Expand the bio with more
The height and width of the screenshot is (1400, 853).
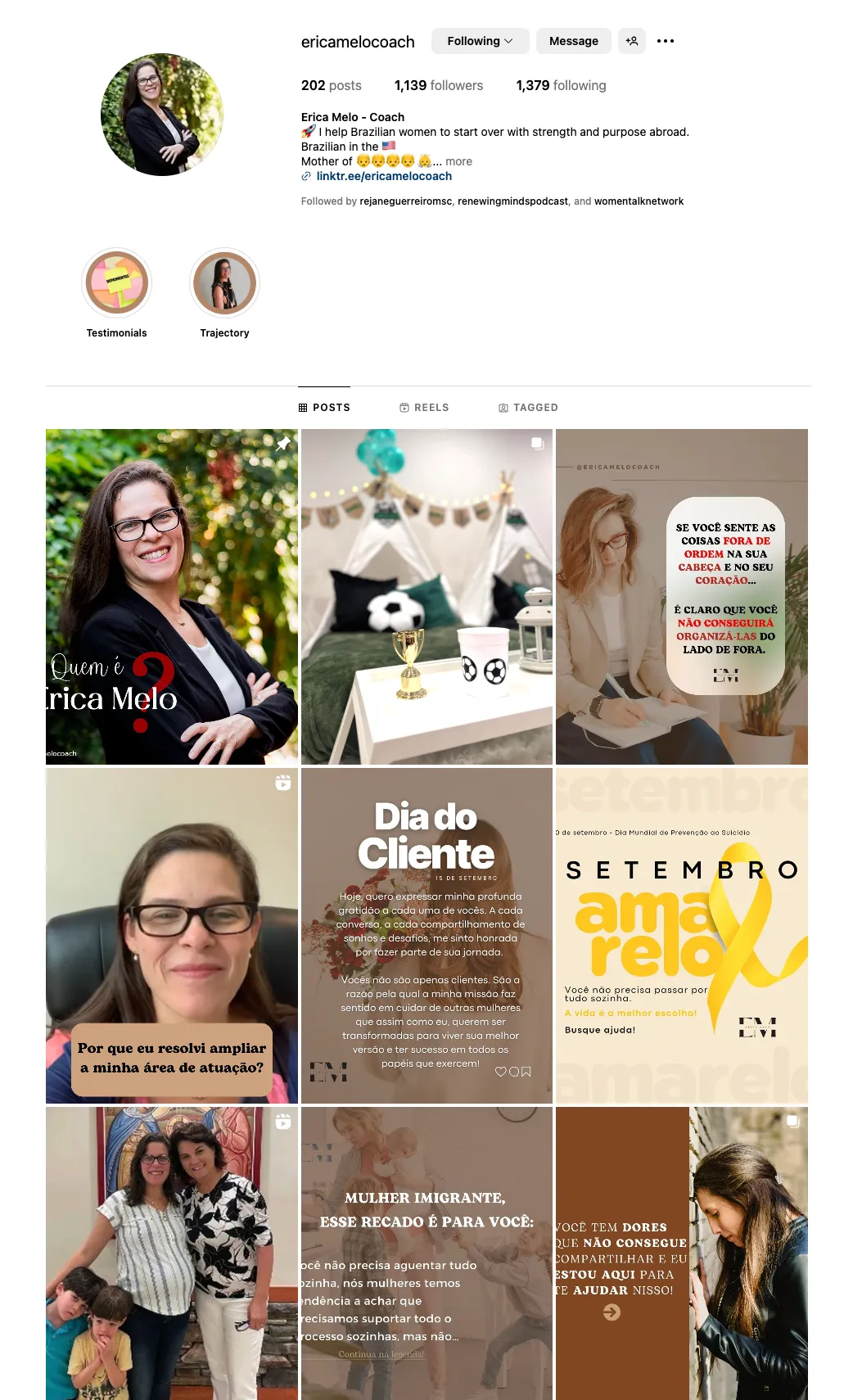pos(458,161)
